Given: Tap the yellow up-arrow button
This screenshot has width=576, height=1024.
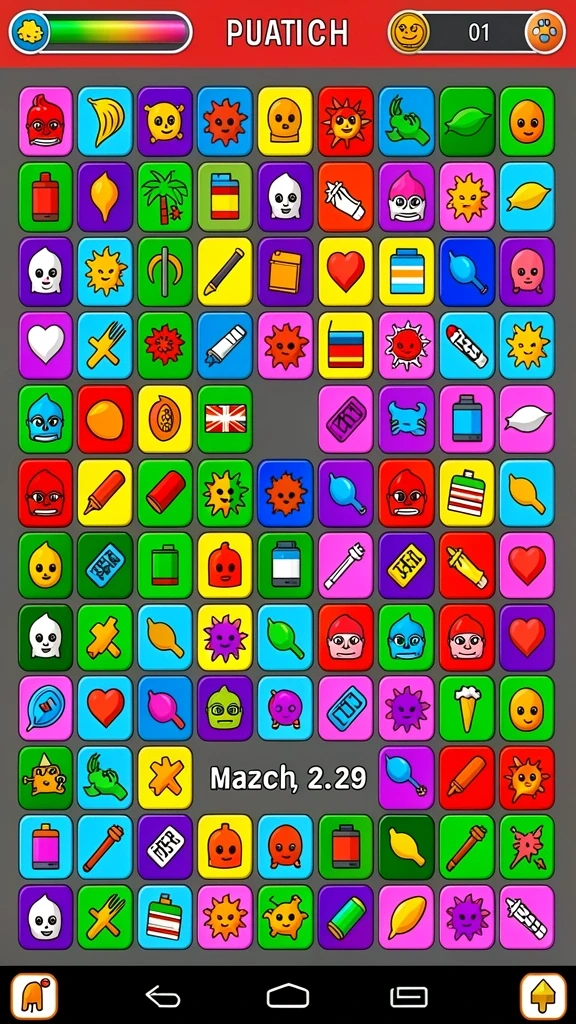Looking at the screenshot, I should 543,997.
